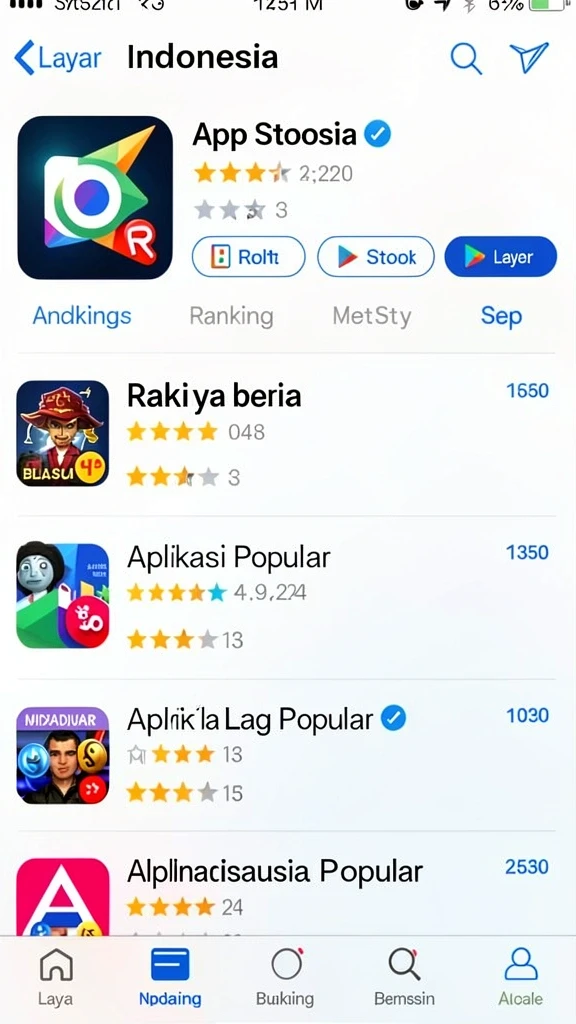Tap the Rolti button
The image size is (576, 1024).
pyautogui.click(x=248, y=257)
